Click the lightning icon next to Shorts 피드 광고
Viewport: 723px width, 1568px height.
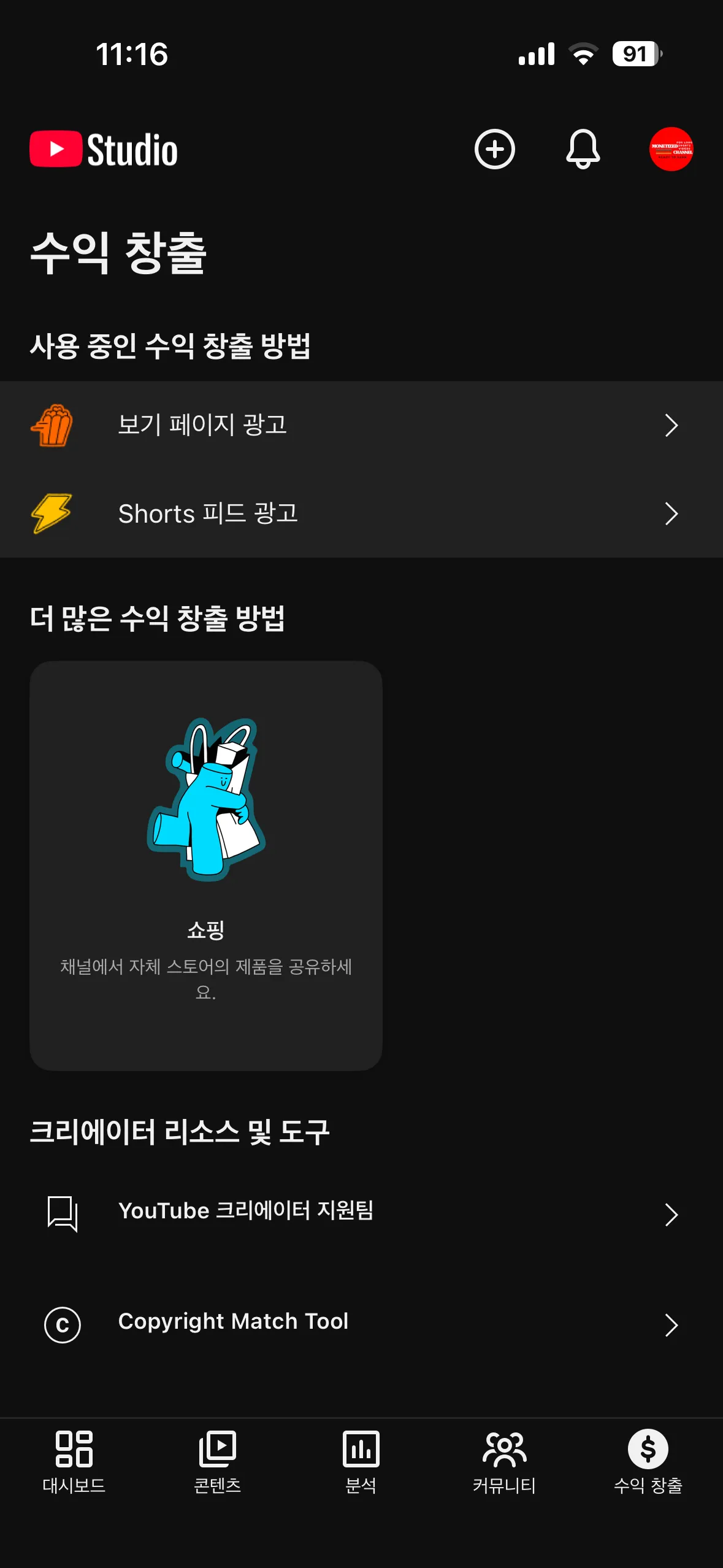coord(53,513)
